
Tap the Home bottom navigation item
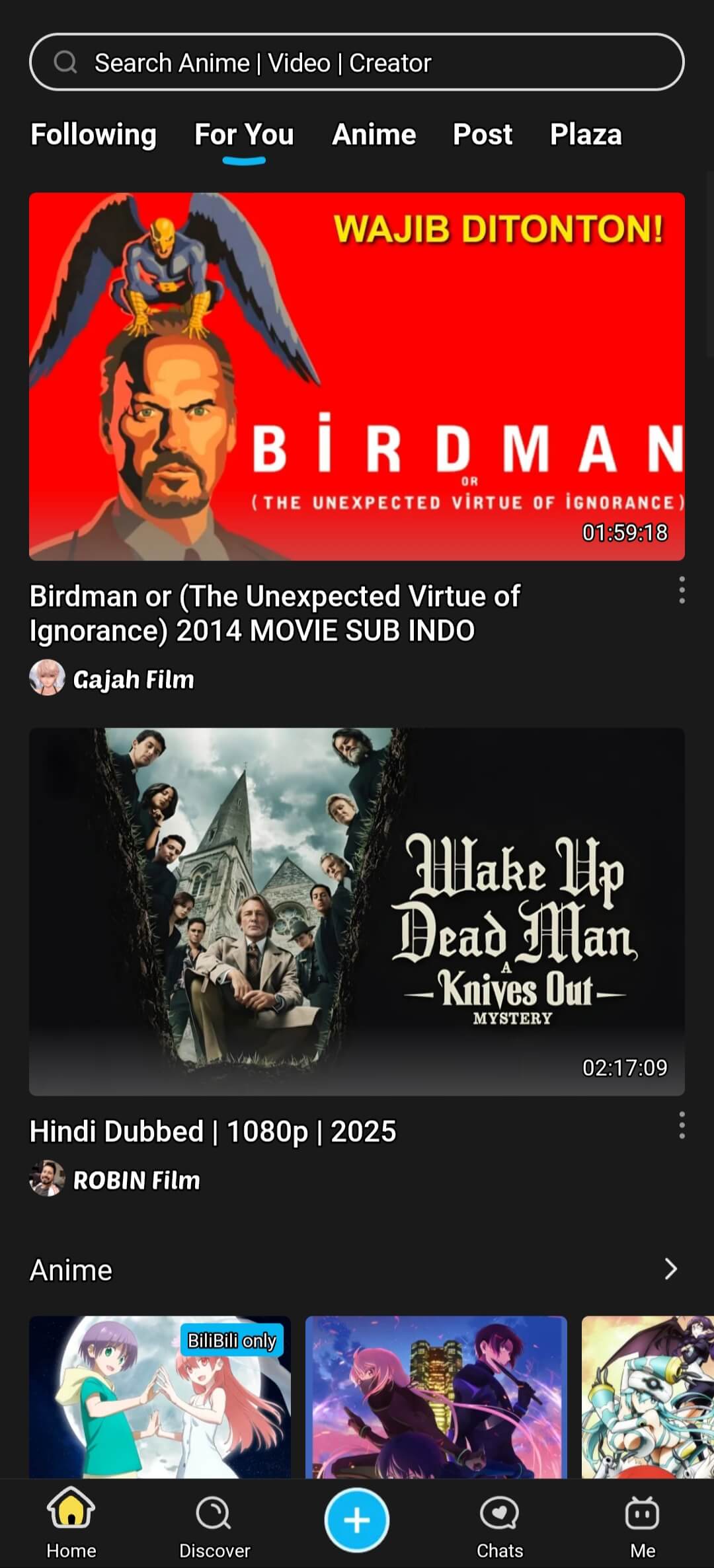point(71,1523)
